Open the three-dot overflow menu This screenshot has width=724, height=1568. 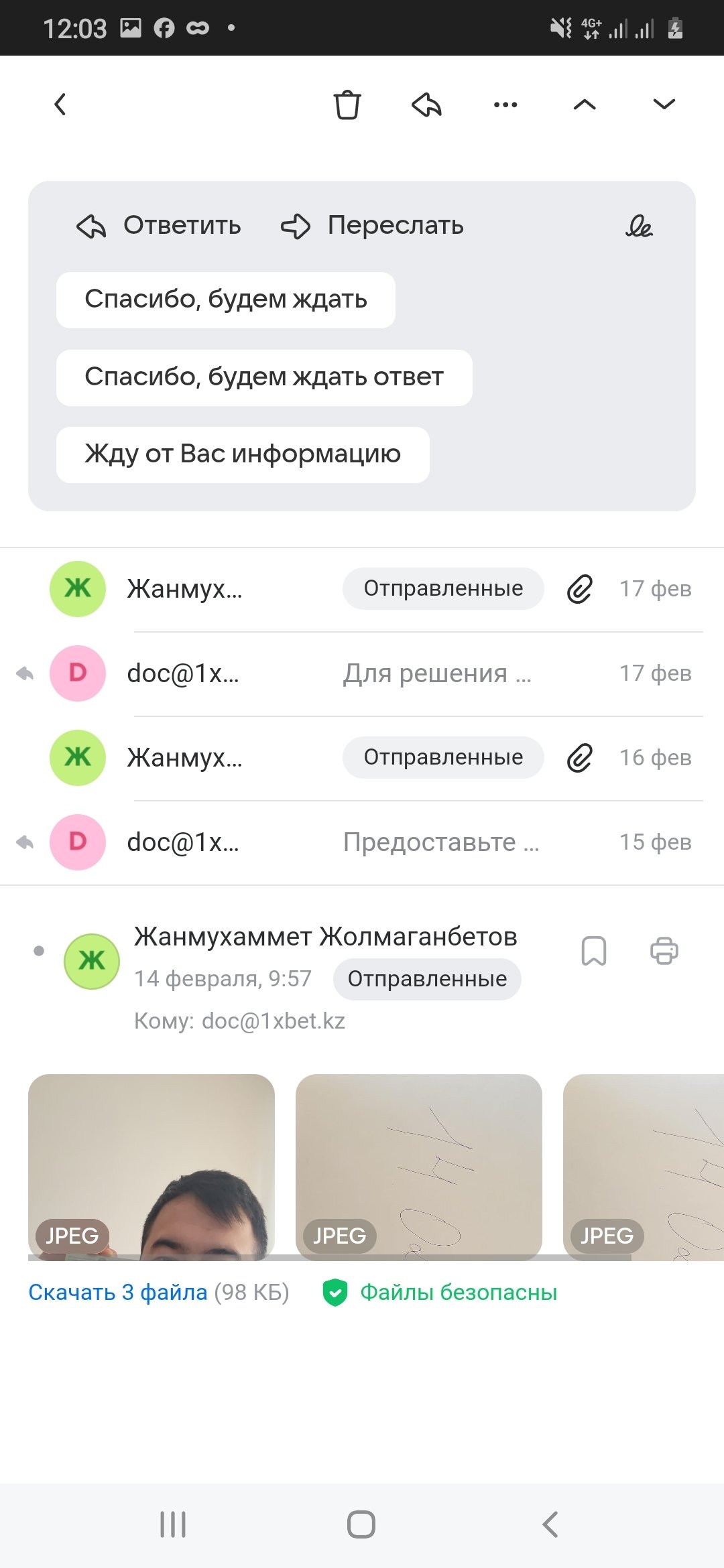point(505,105)
